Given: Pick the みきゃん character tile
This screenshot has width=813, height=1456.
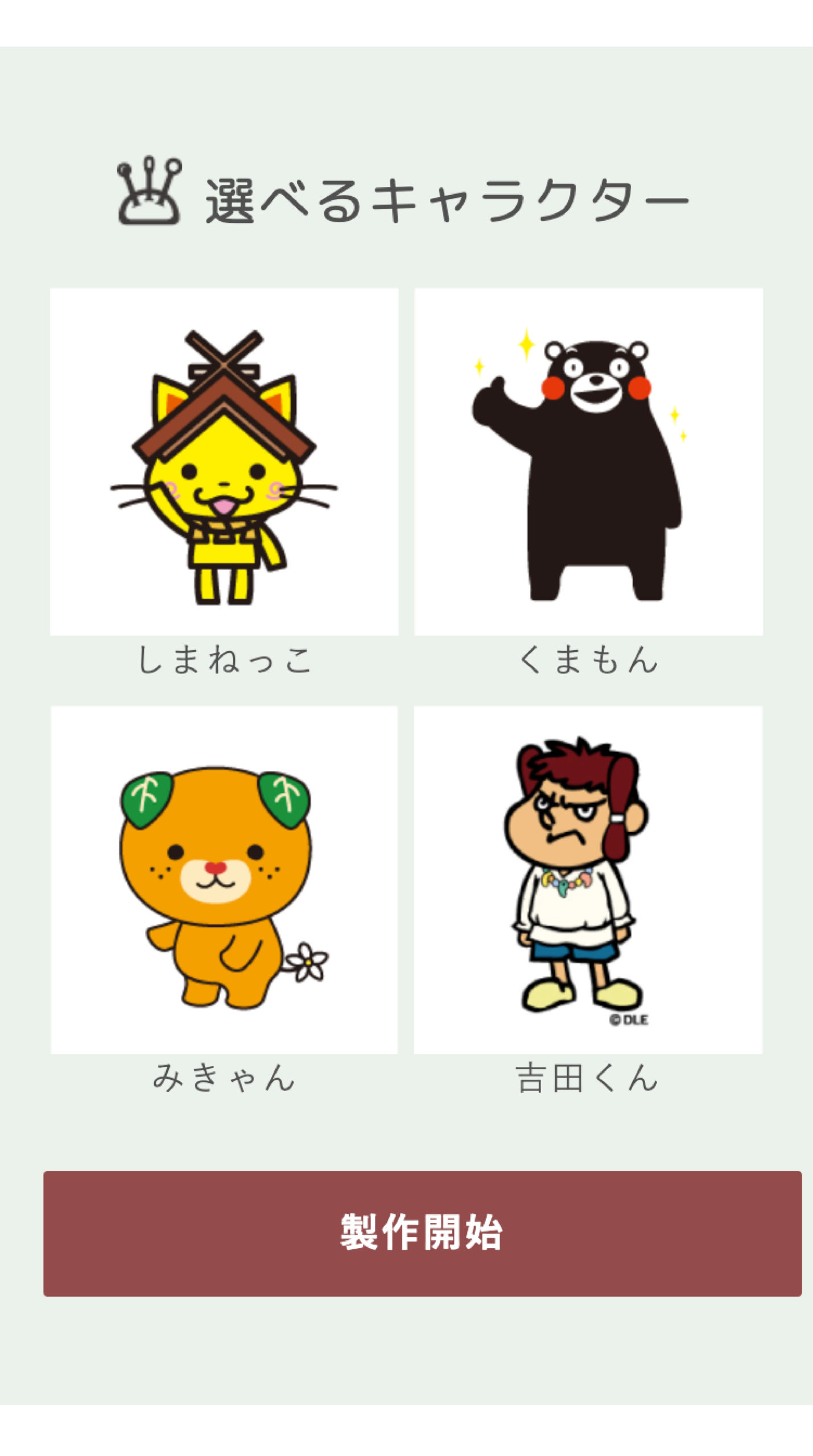Looking at the screenshot, I should pos(224,879).
